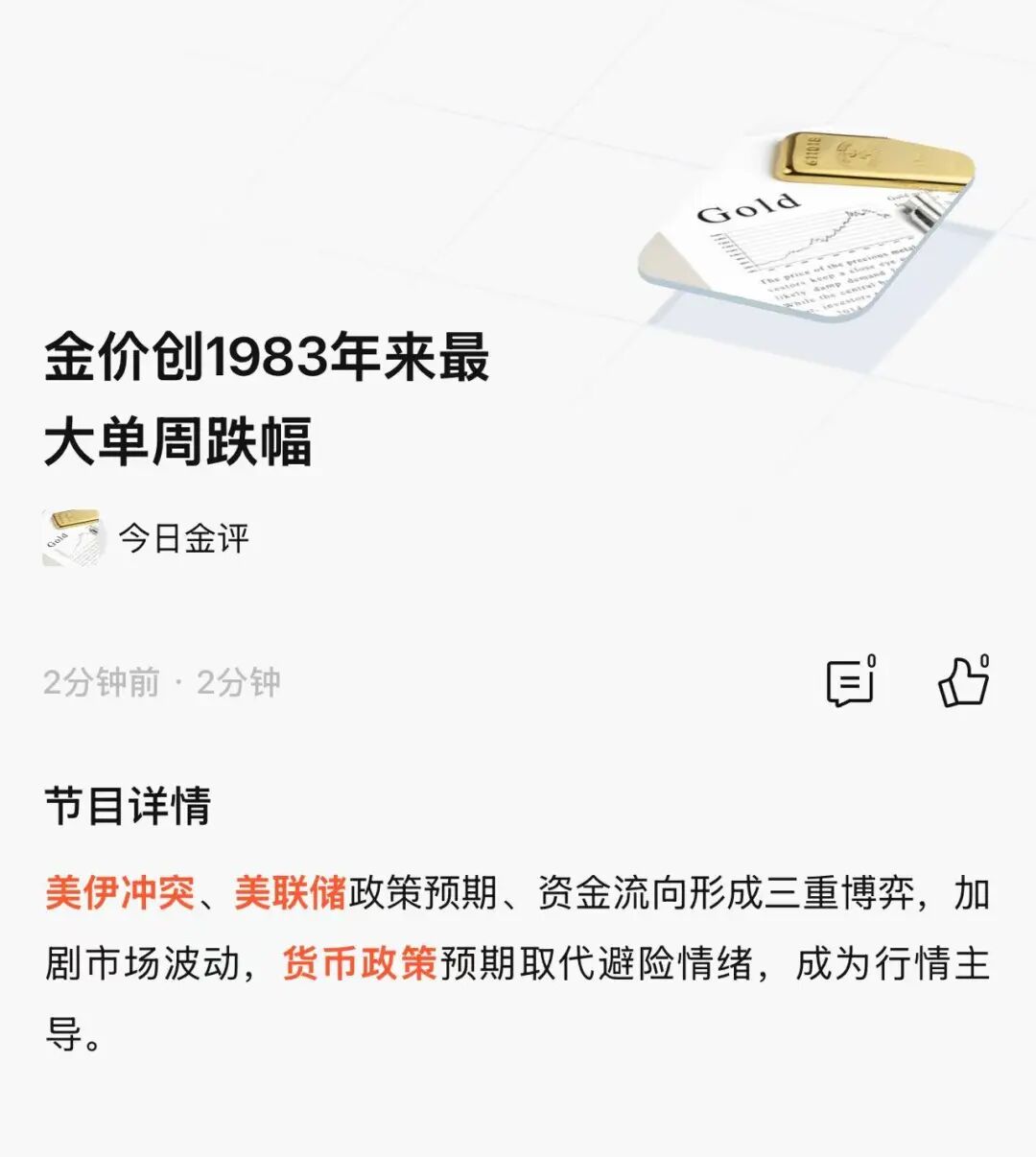Open the comments for this episode
Image resolution: width=1036 pixels, height=1157 pixels.
850,682
